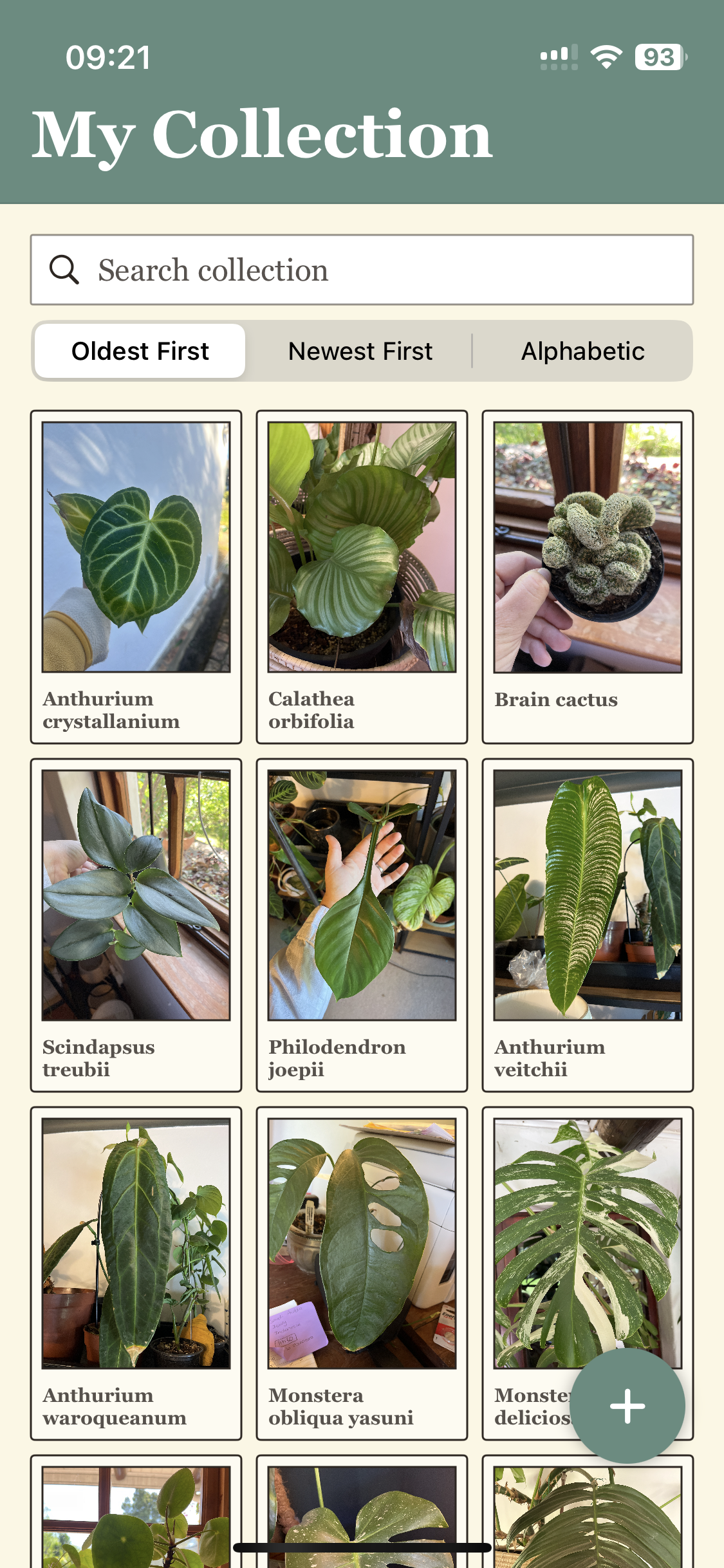Switch to Newest First sorting
Image resolution: width=724 pixels, height=1568 pixels.
click(x=360, y=351)
